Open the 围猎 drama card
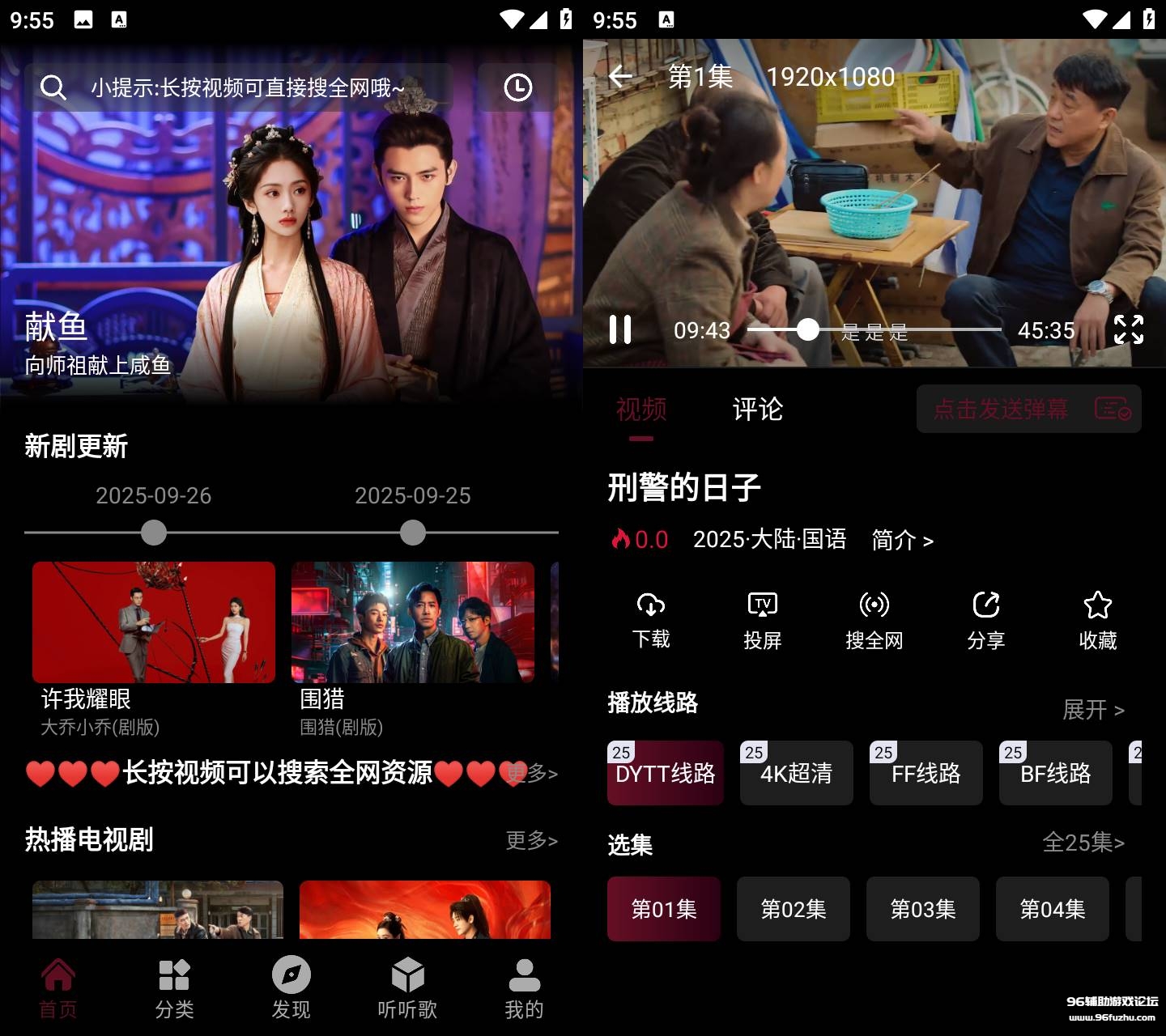This screenshot has width=1166, height=1036. pos(413,623)
